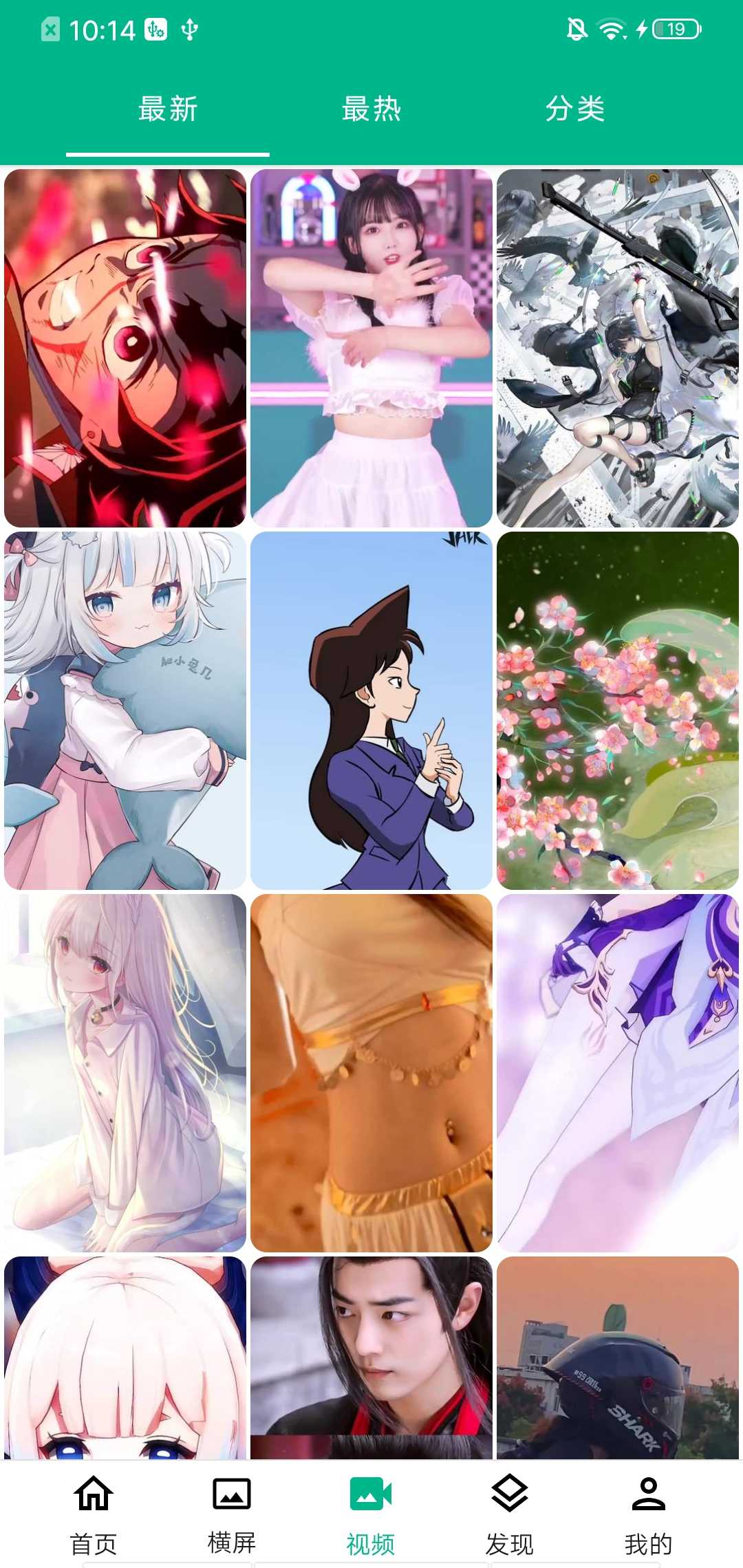
Task: Open the white-haired blue-eyed anime tile
Action: (x=125, y=1357)
